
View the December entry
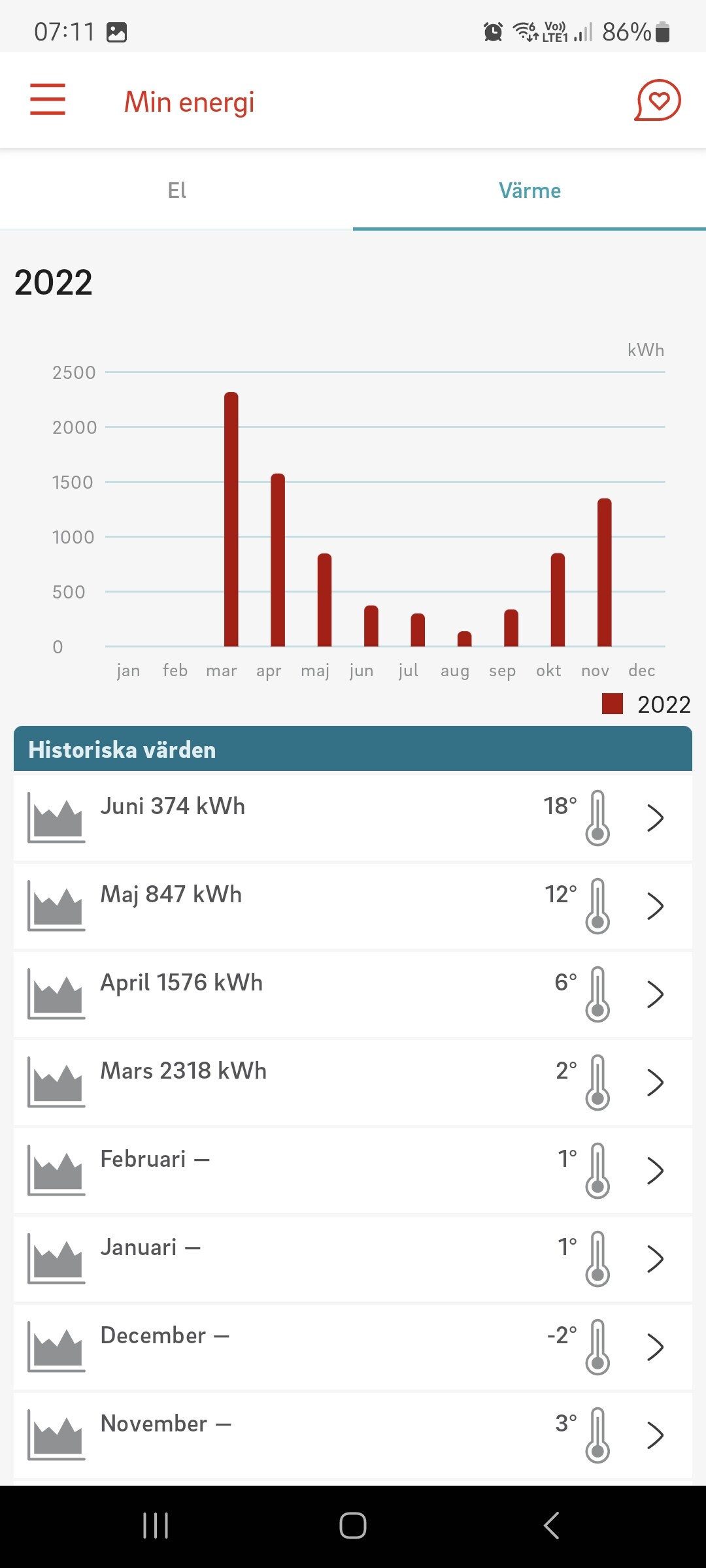[x=353, y=1347]
